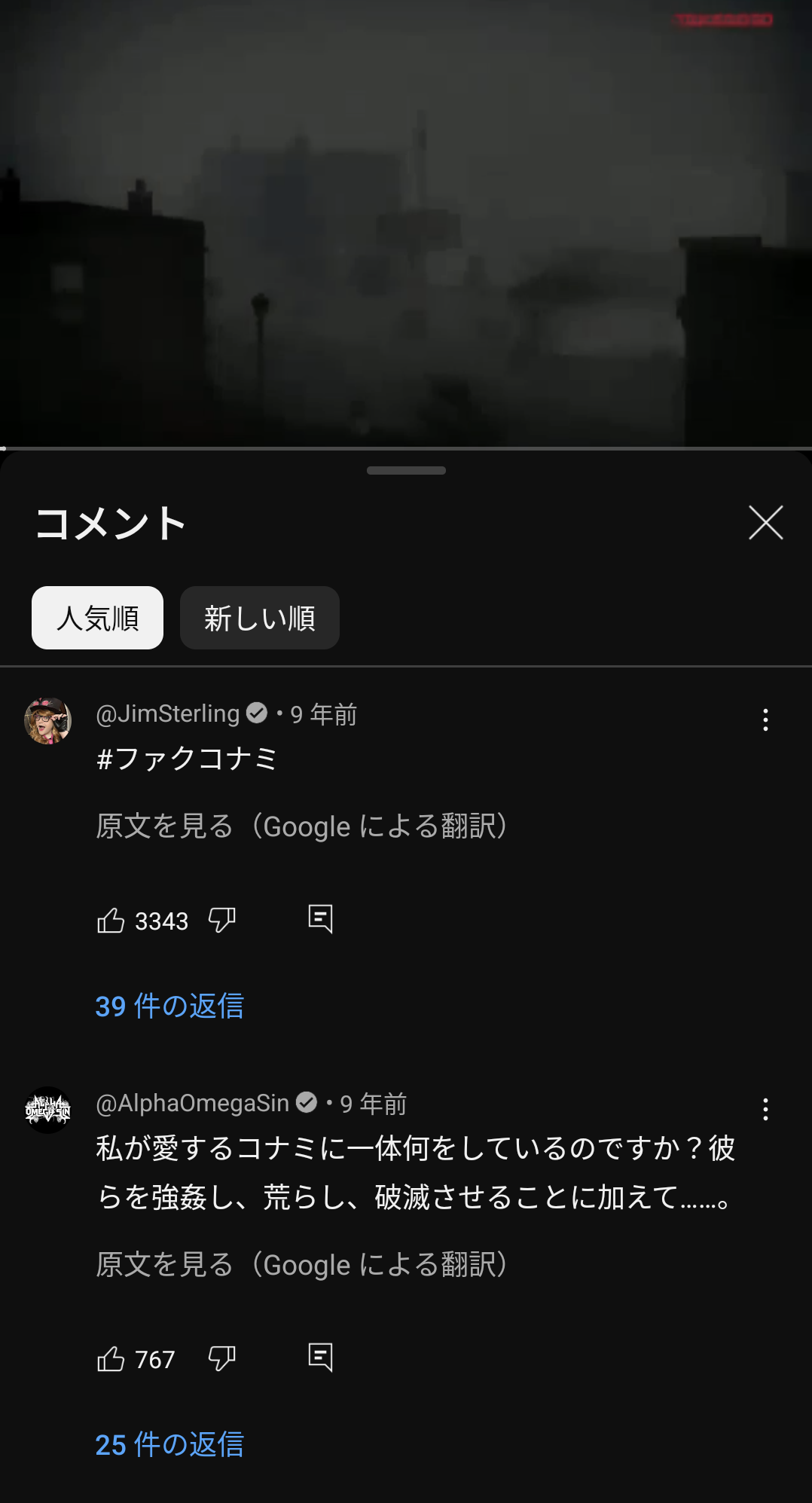Reply to JimSterling's comment
812x1503 pixels.
pyautogui.click(x=320, y=919)
